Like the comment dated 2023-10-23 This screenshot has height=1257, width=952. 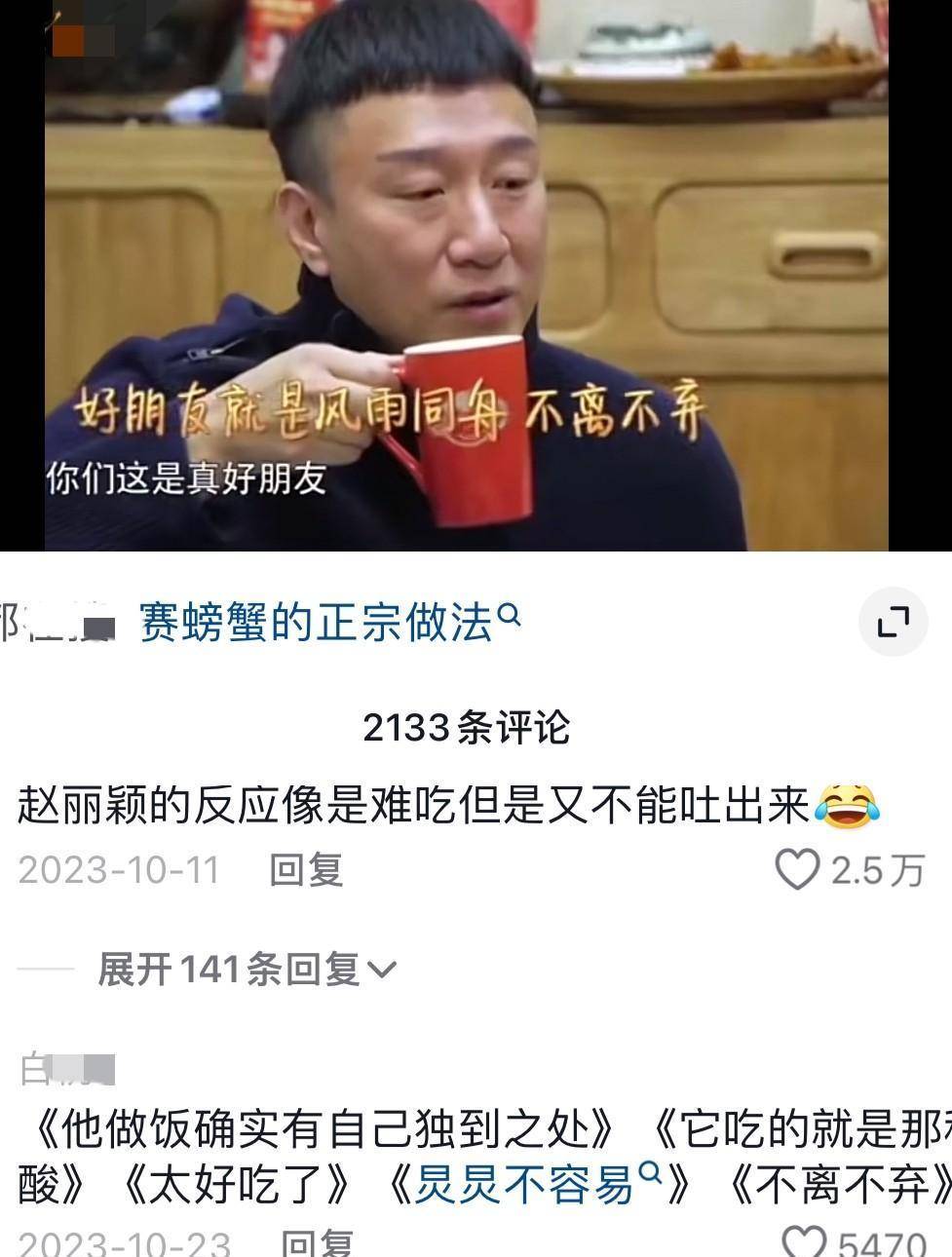pyautogui.click(x=805, y=1242)
